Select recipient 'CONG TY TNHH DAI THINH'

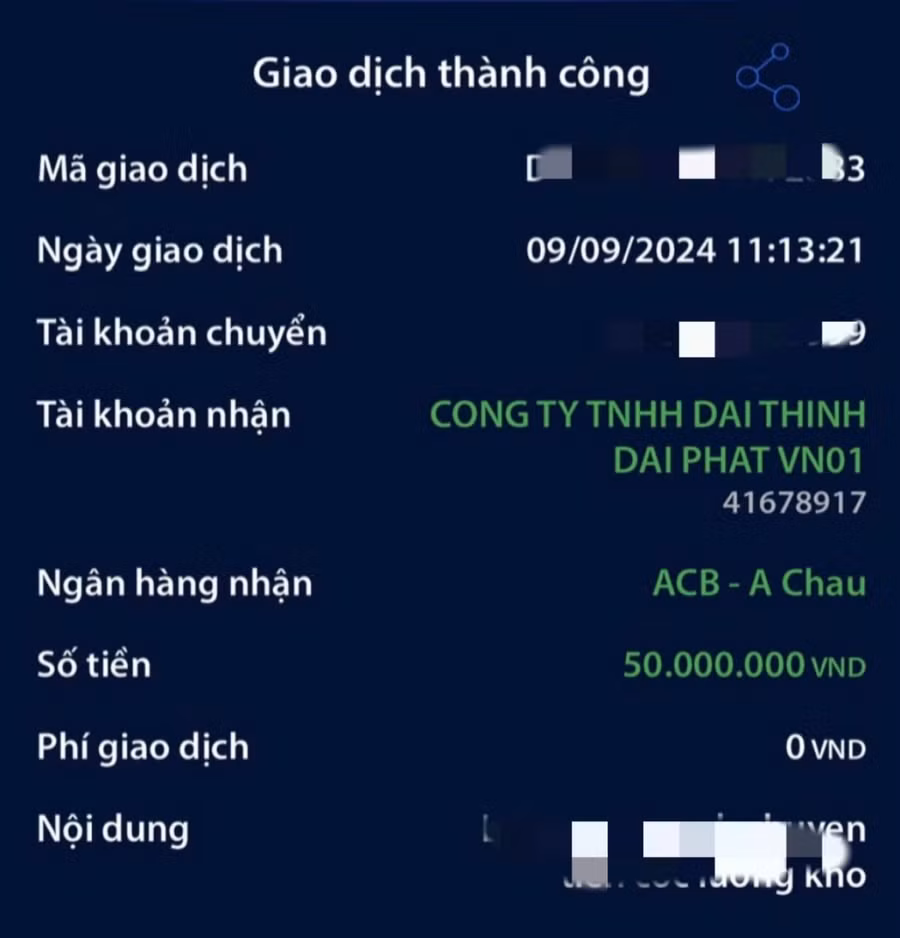point(645,414)
